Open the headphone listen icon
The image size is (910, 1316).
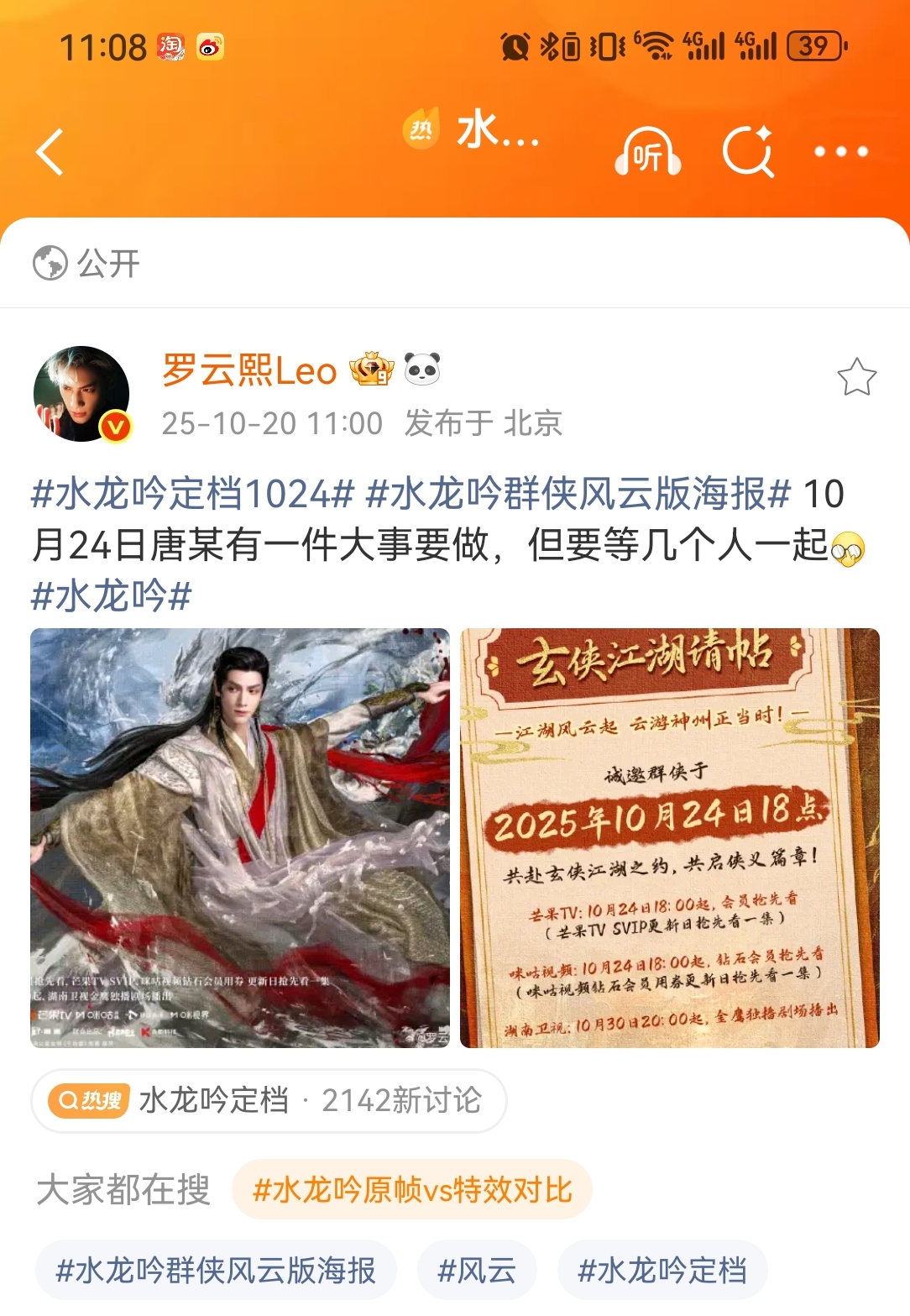click(647, 152)
